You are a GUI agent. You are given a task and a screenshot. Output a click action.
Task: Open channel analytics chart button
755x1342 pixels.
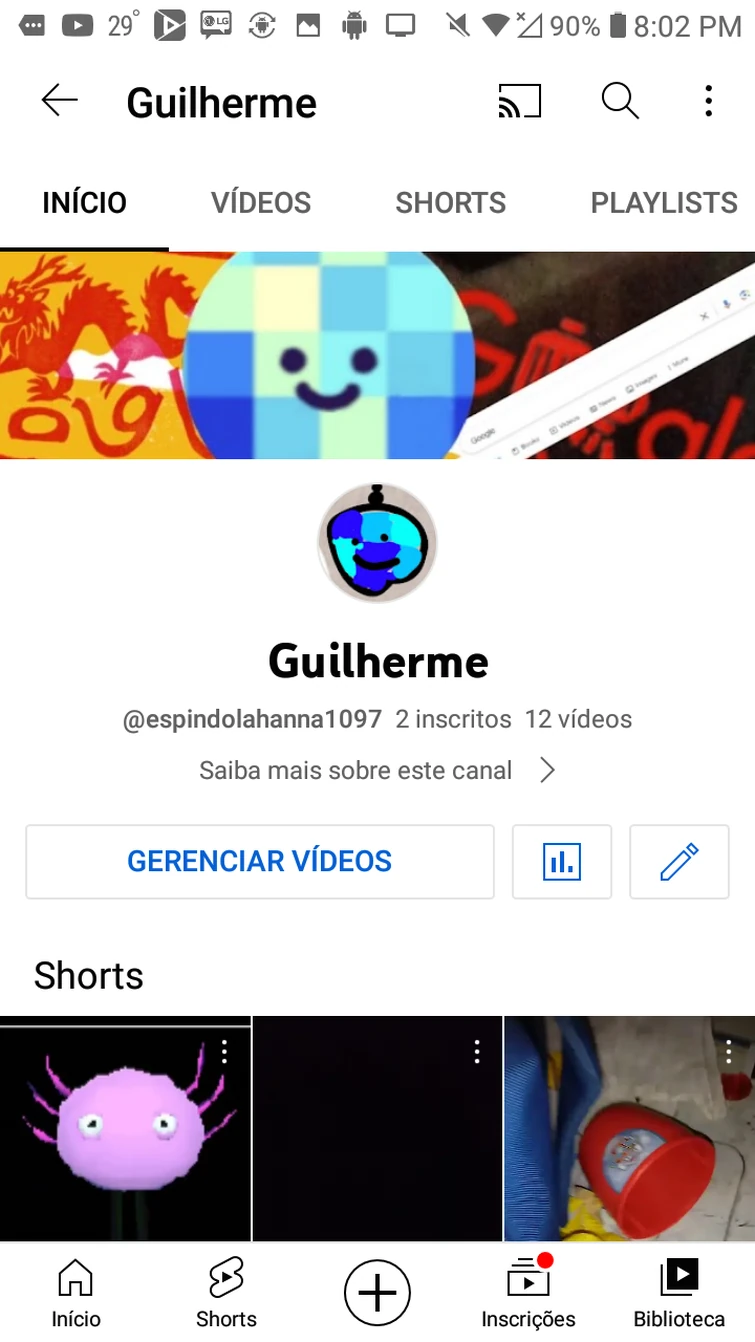[562, 861]
